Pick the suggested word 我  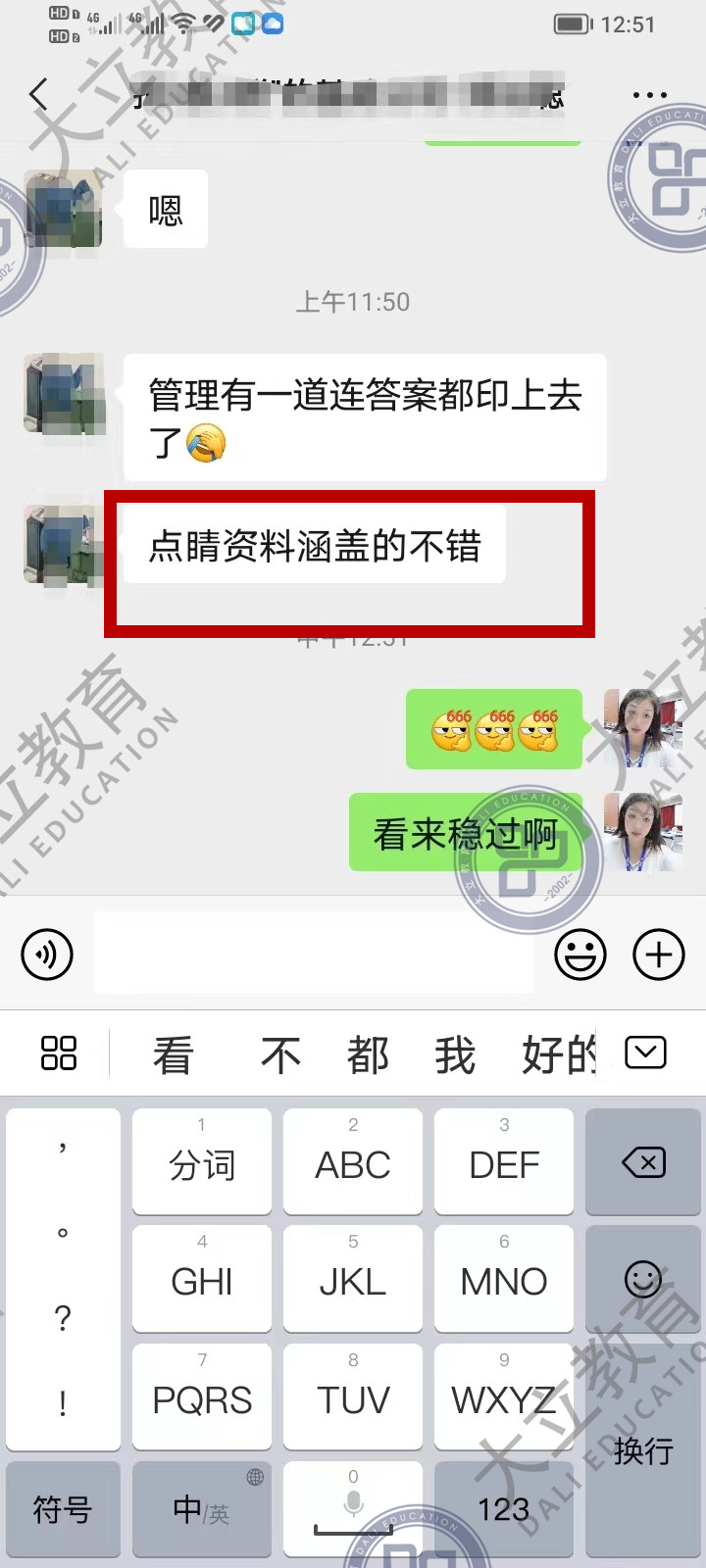454,1055
